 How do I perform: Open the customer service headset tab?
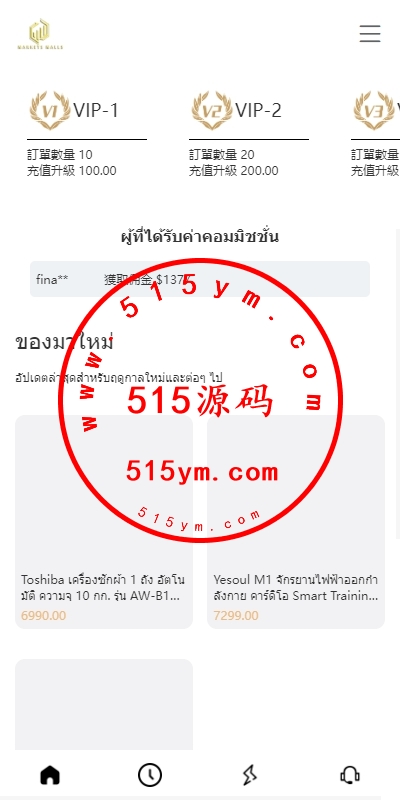pos(350,776)
